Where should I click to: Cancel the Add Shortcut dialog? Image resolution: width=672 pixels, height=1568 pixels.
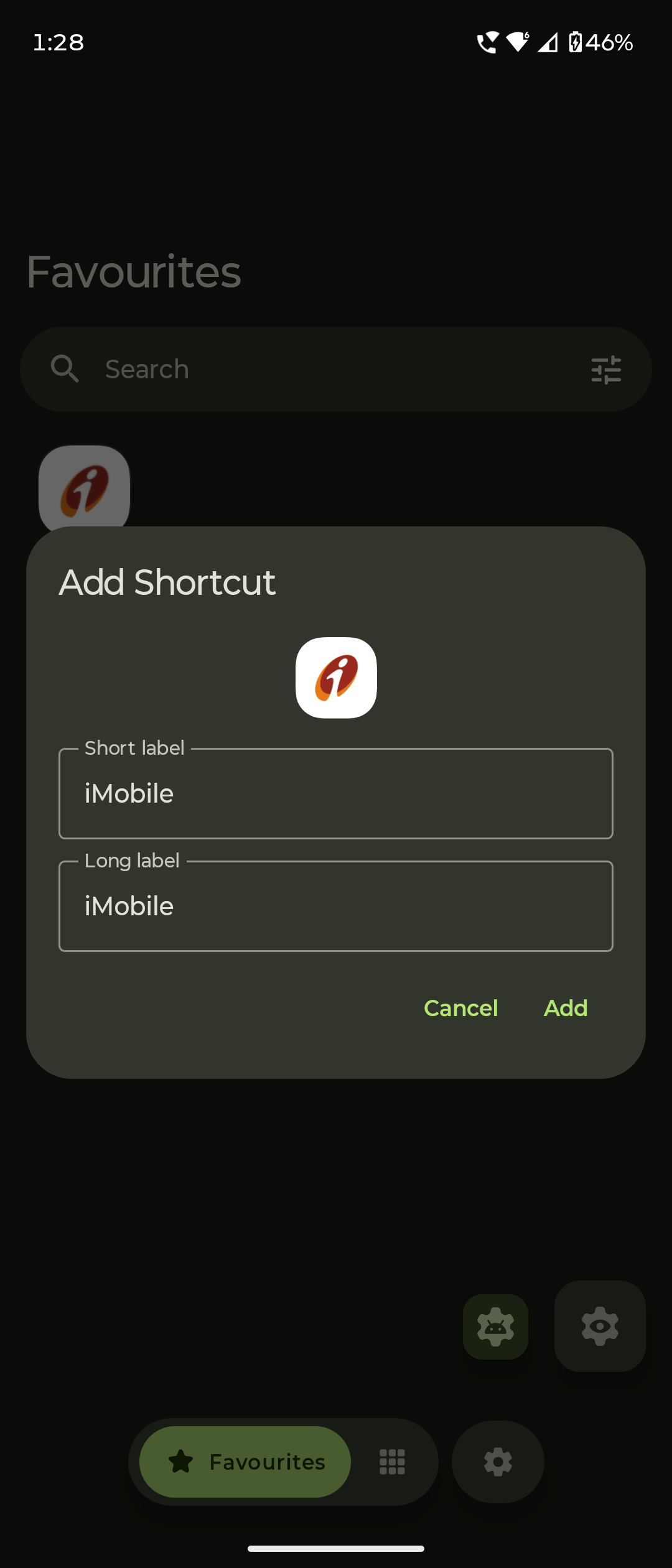460,1008
